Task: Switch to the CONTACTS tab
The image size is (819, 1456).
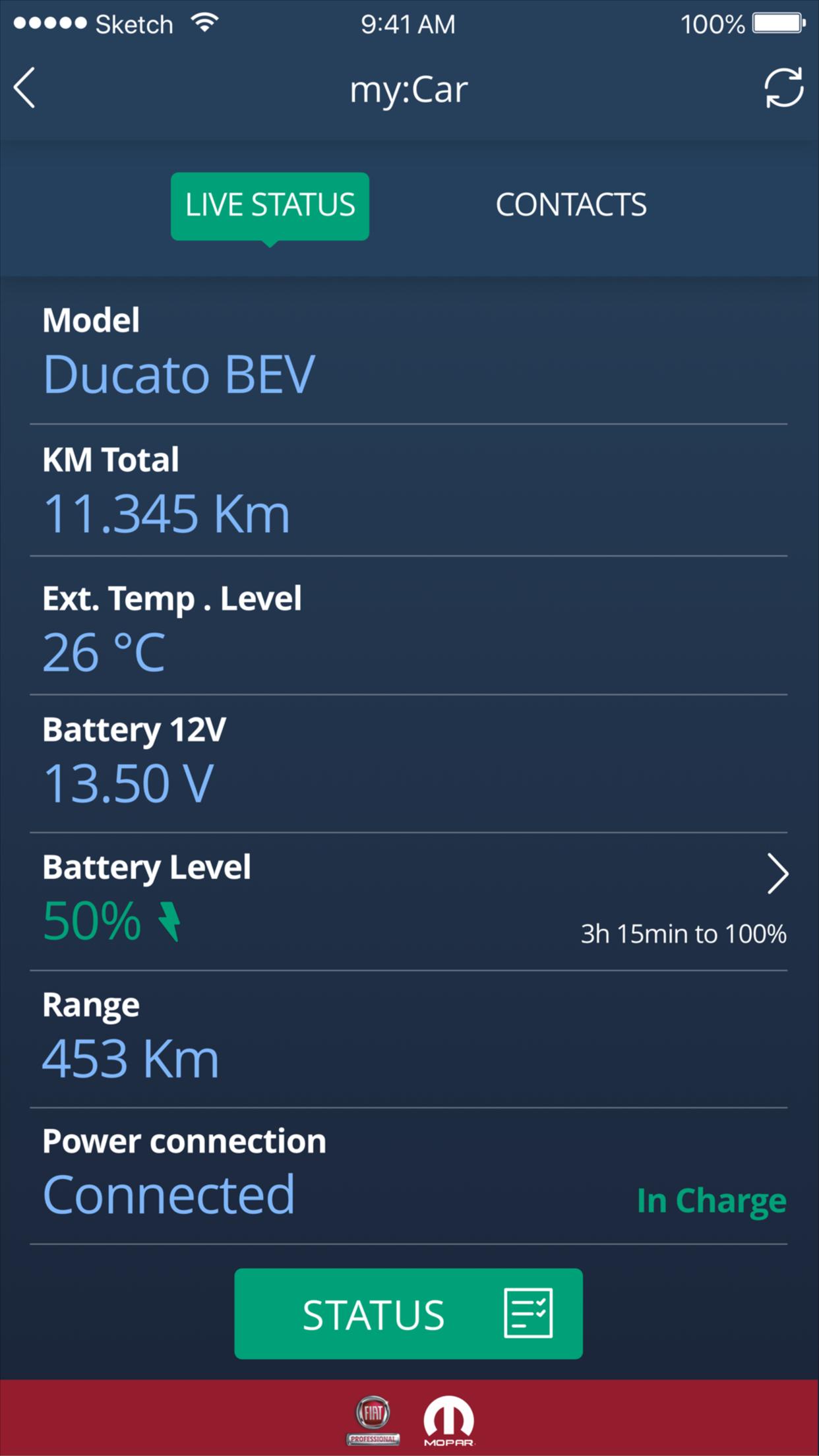Action: [x=571, y=204]
